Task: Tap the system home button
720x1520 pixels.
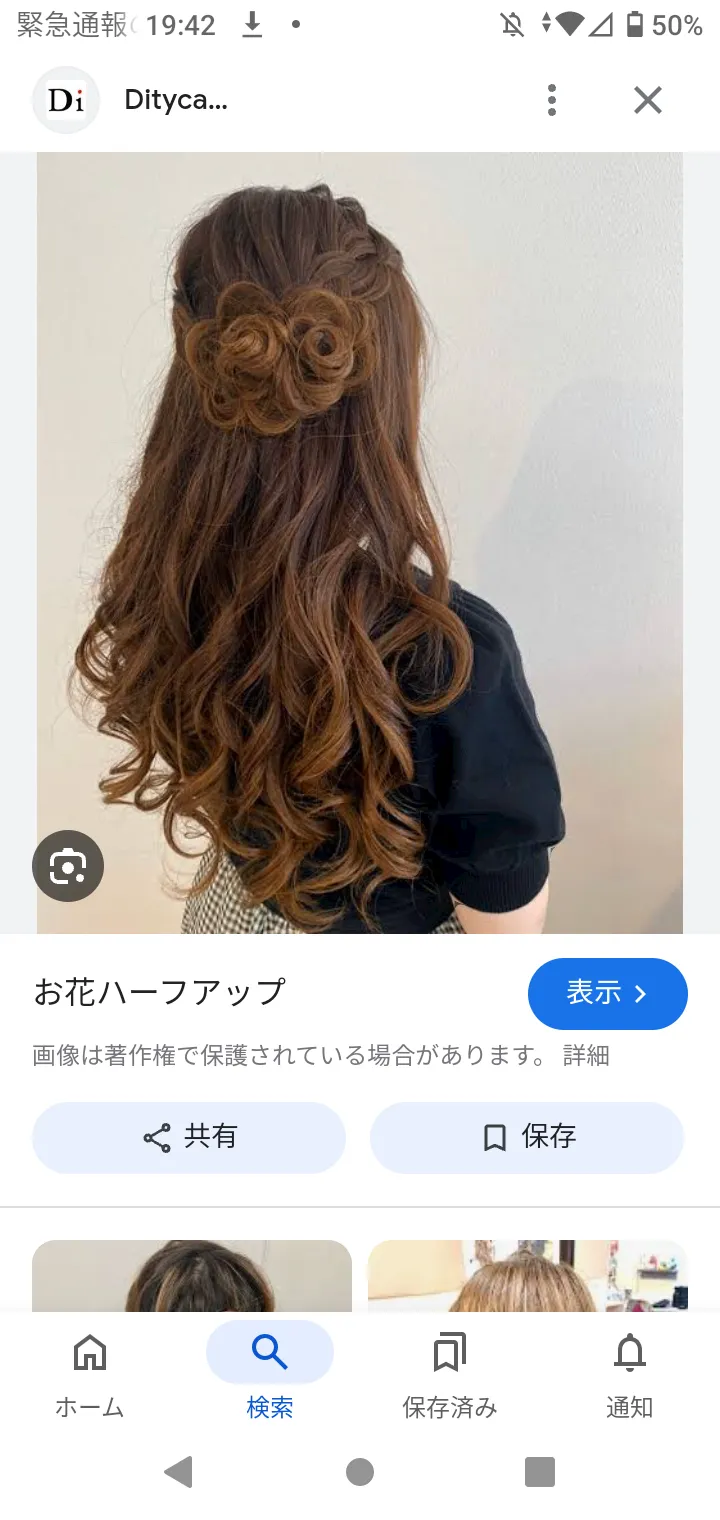Action: point(360,1472)
